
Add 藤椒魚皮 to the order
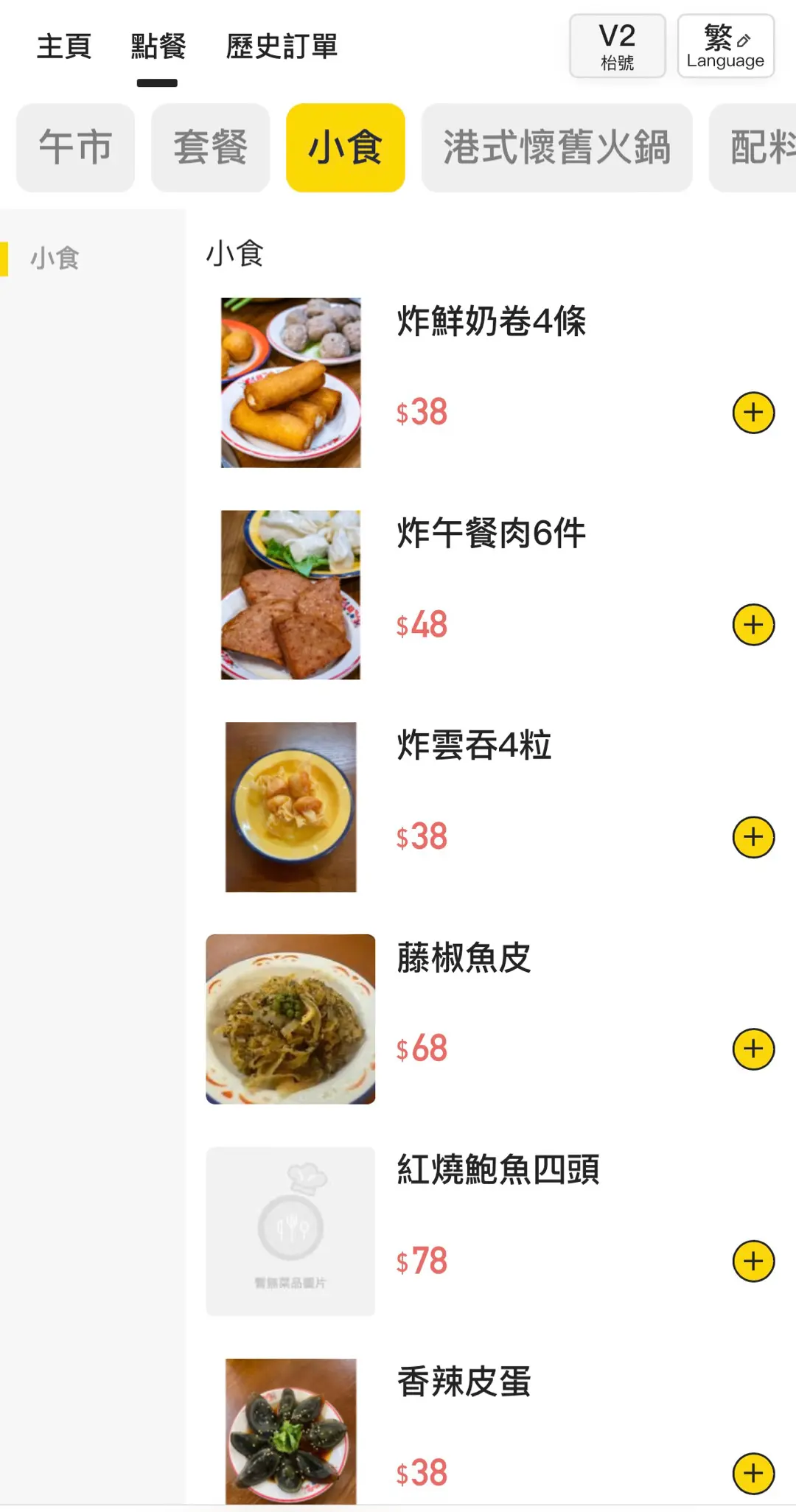pyautogui.click(x=753, y=1049)
